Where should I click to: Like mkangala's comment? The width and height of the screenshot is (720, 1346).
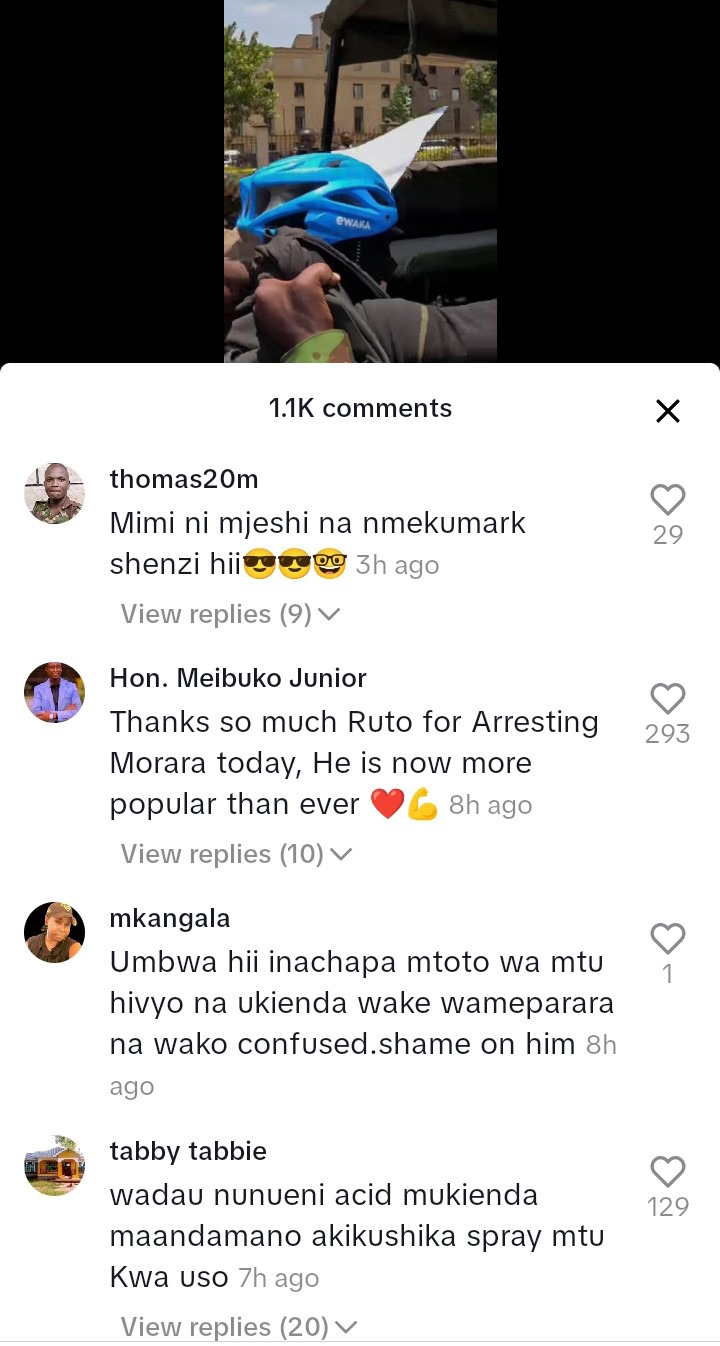pyautogui.click(x=667, y=938)
